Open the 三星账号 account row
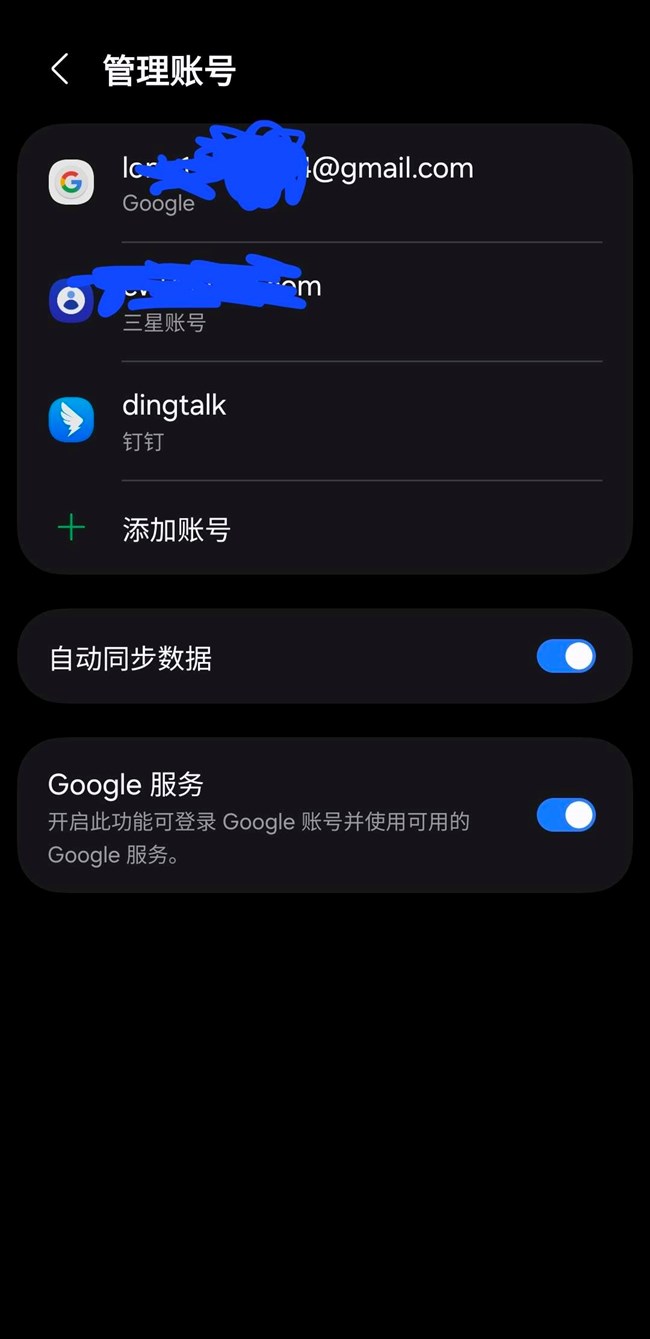 tap(325, 302)
